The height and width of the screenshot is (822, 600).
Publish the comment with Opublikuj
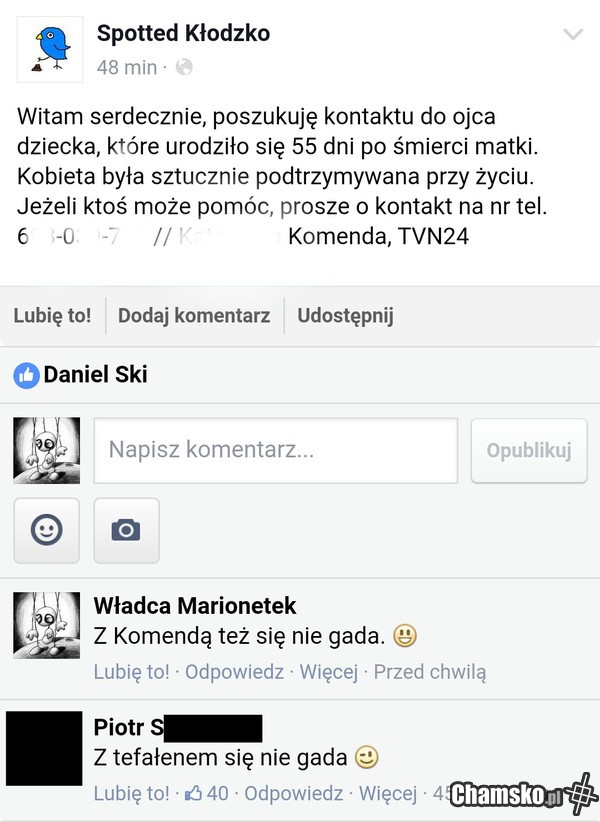point(528,450)
